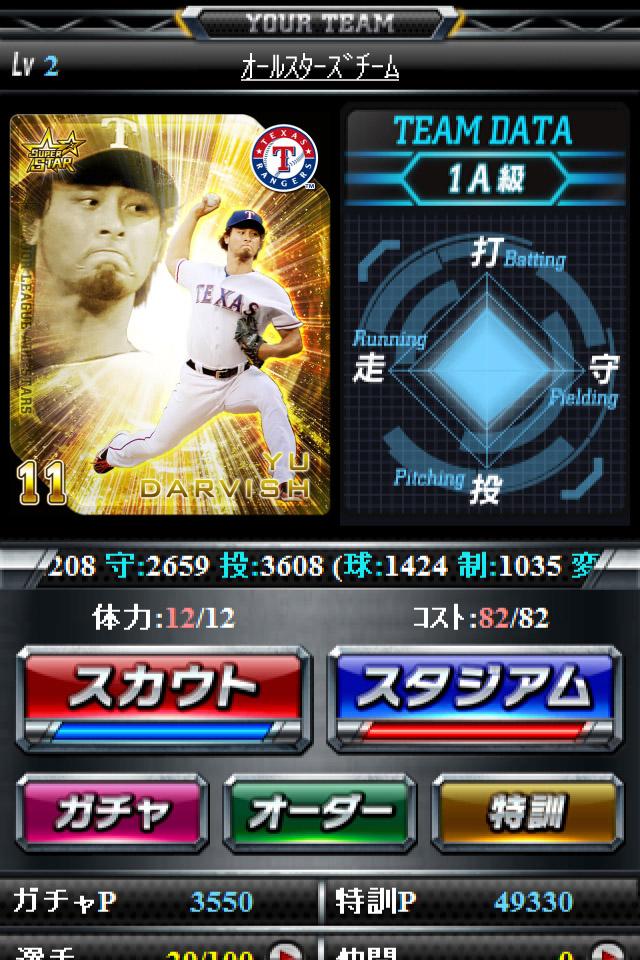Start 特訓 (Special Training)
640x960 pixels.
pyautogui.click(x=526, y=813)
